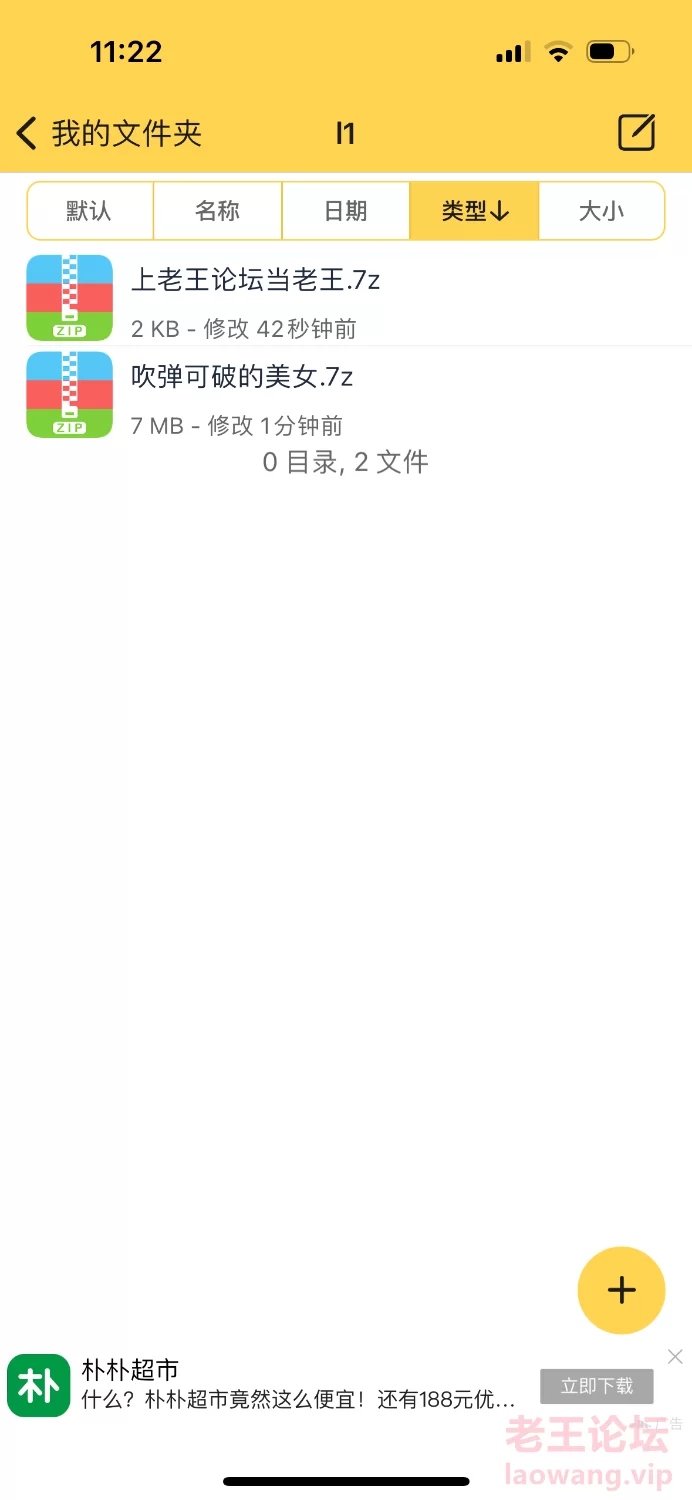Screen dimensions: 692x1500
Task: Go back to 我的文件夹
Action: click(108, 133)
